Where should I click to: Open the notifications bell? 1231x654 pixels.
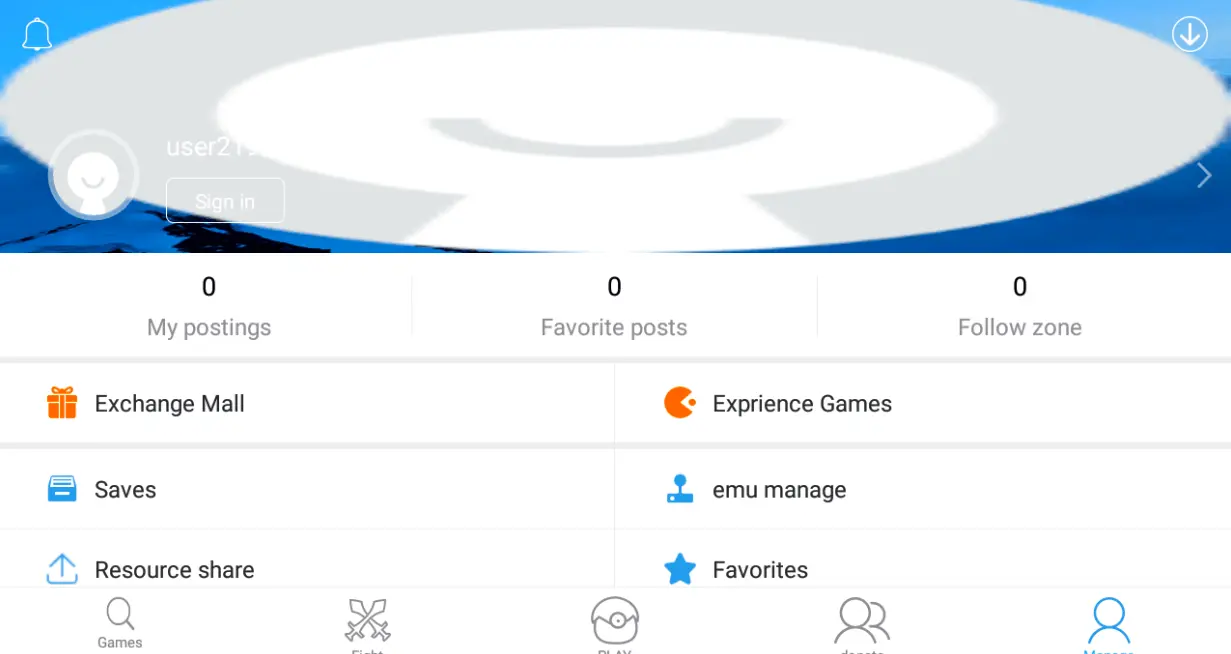pos(37,35)
